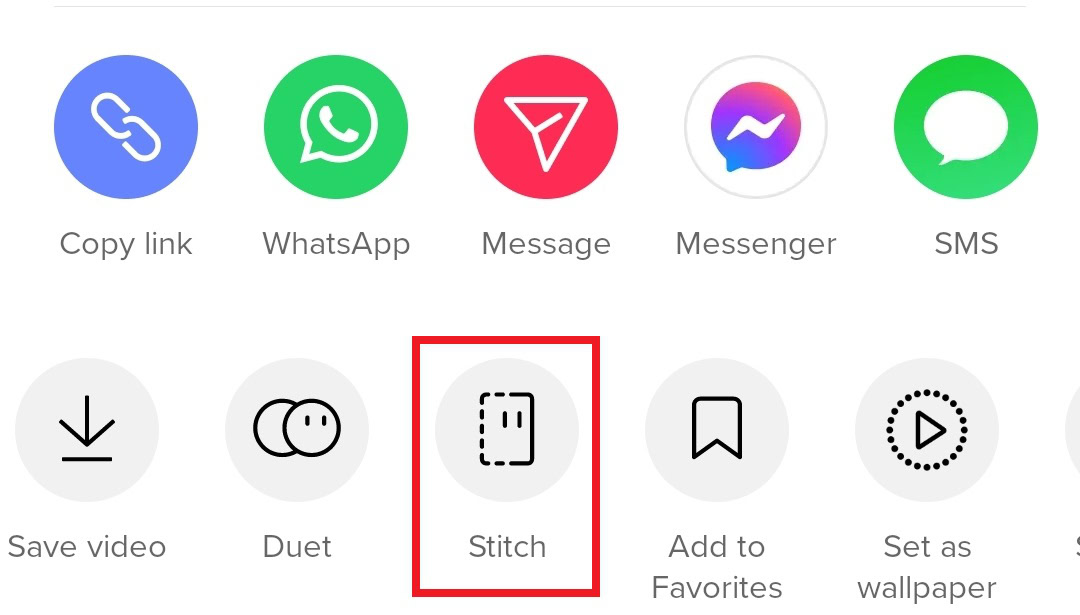This screenshot has height=615, width=1080.
Task: Select the Stitch option
Action: [507, 430]
